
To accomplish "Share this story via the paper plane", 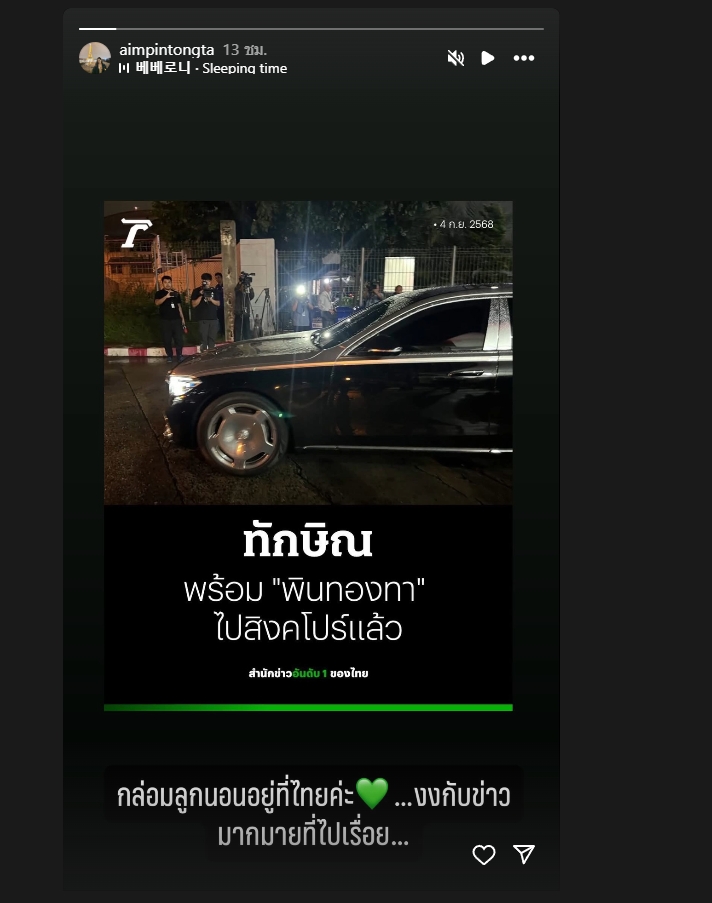I will (x=524, y=853).
